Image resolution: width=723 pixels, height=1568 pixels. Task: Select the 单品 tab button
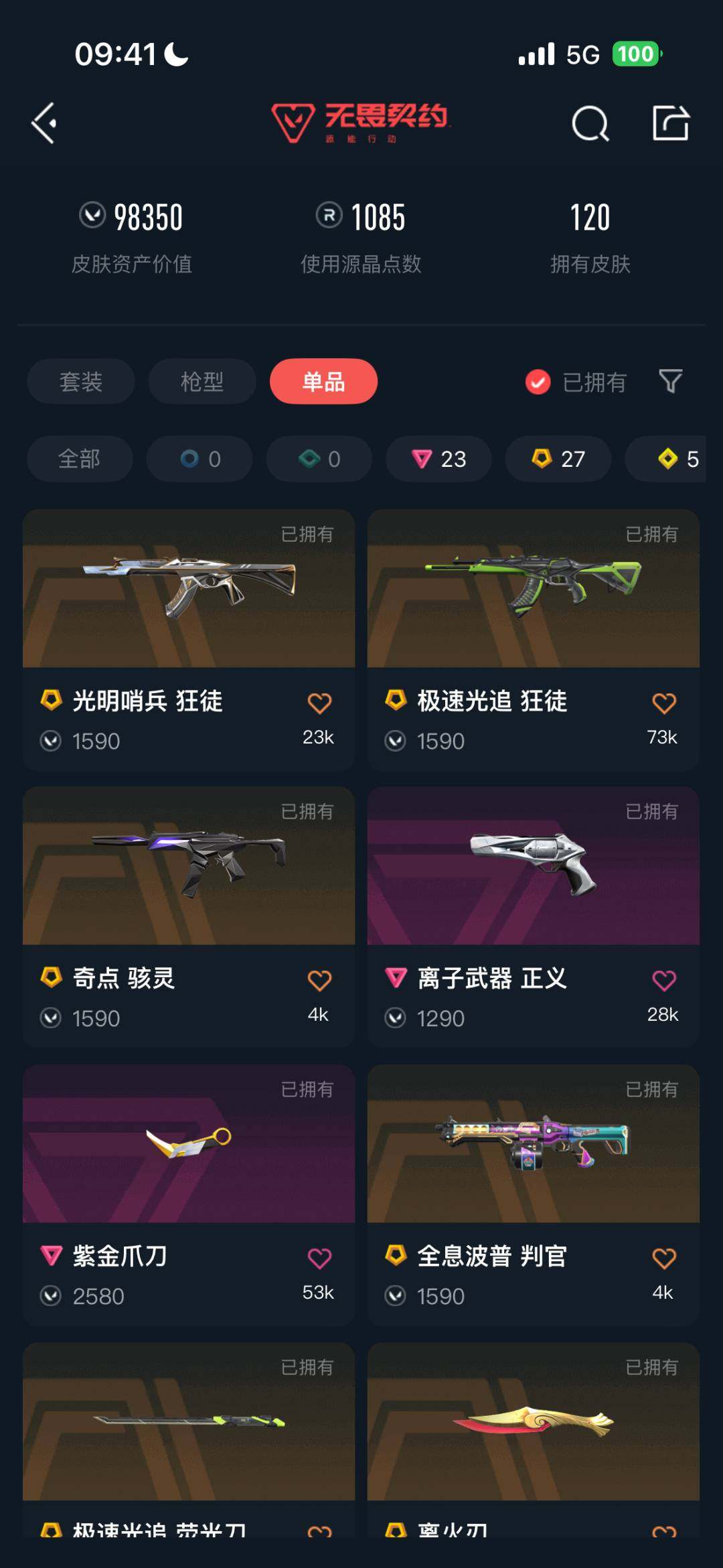coord(323,381)
